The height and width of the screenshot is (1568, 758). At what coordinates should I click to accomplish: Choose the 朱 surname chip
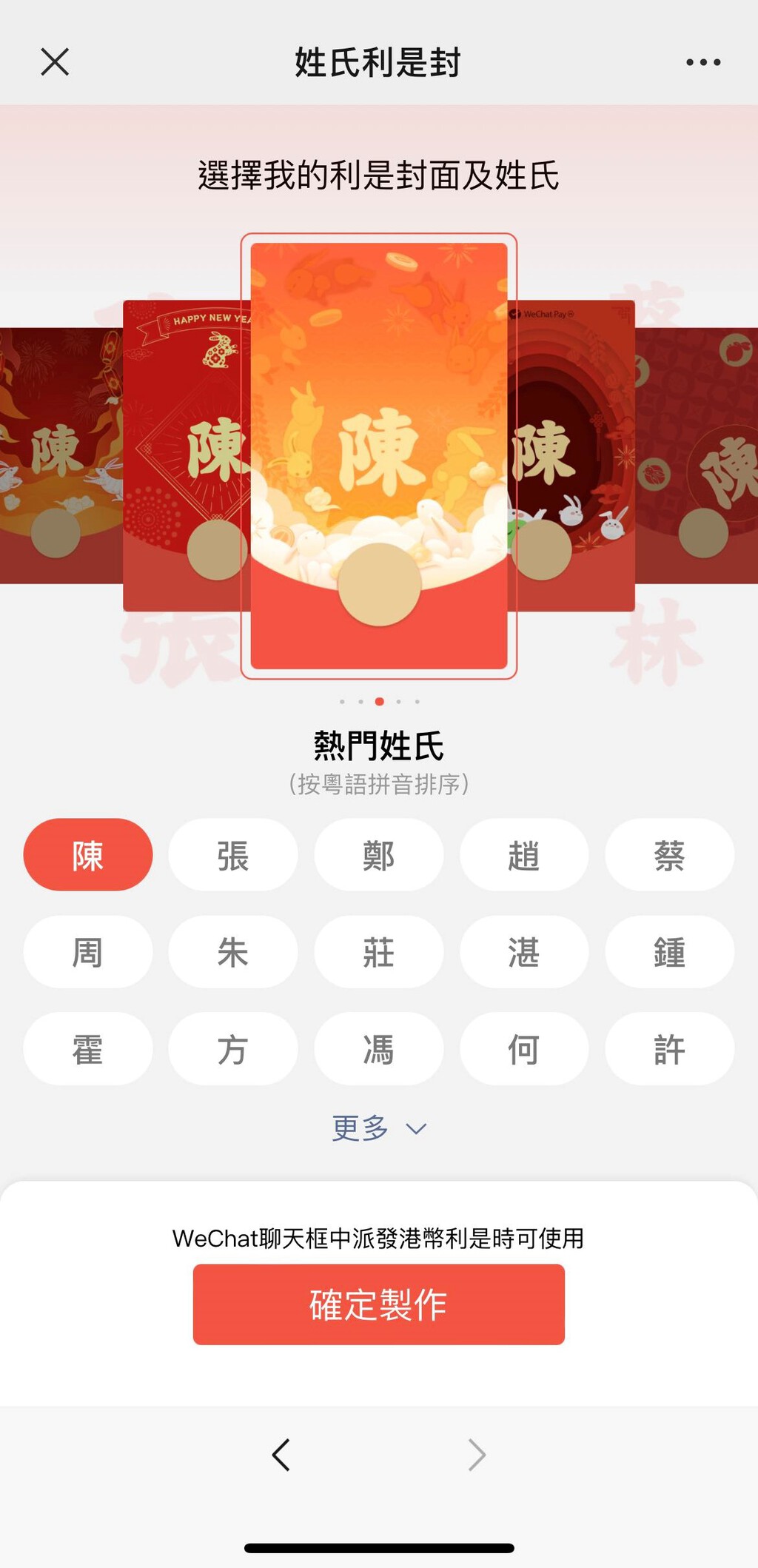point(232,952)
